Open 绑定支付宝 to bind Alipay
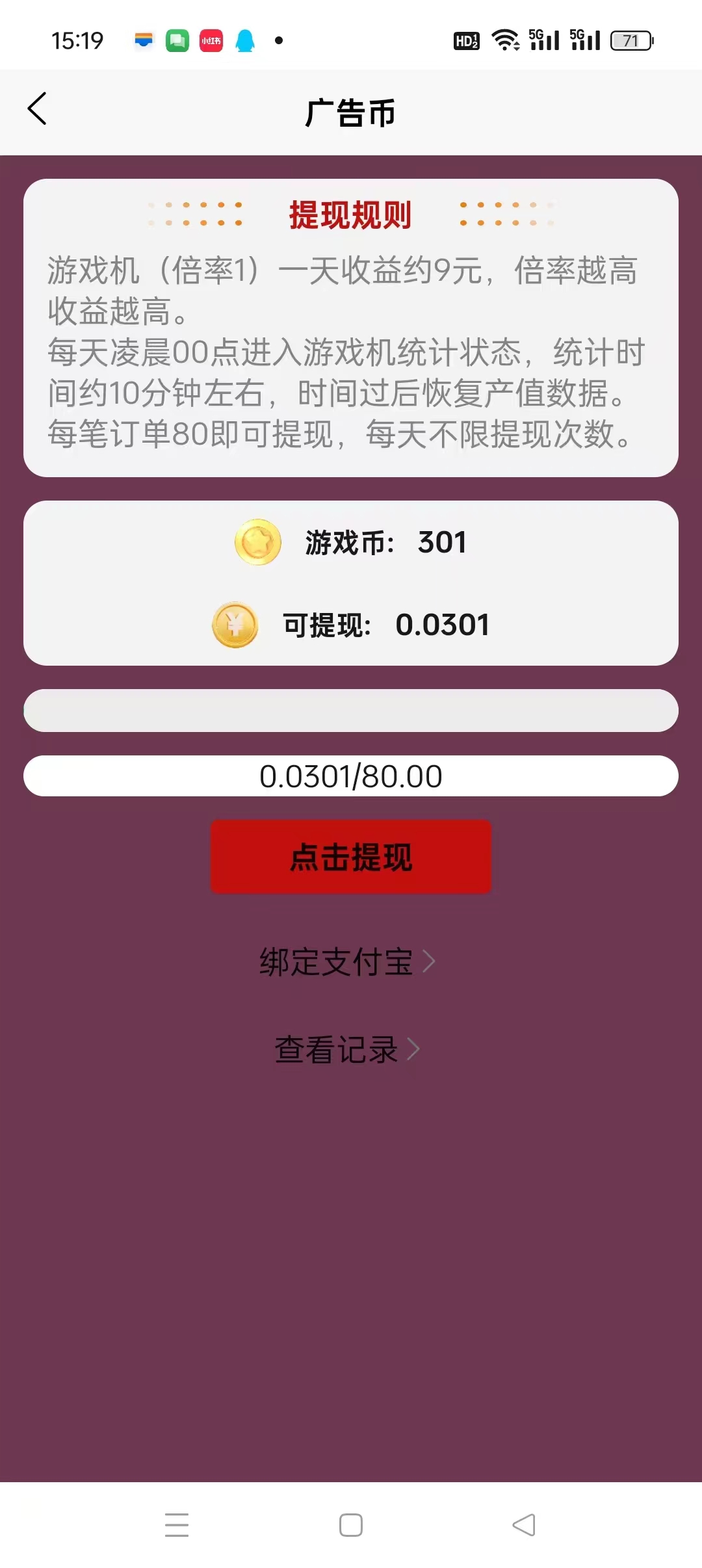Image resolution: width=702 pixels, height=1568 pixels. point(347,961)
